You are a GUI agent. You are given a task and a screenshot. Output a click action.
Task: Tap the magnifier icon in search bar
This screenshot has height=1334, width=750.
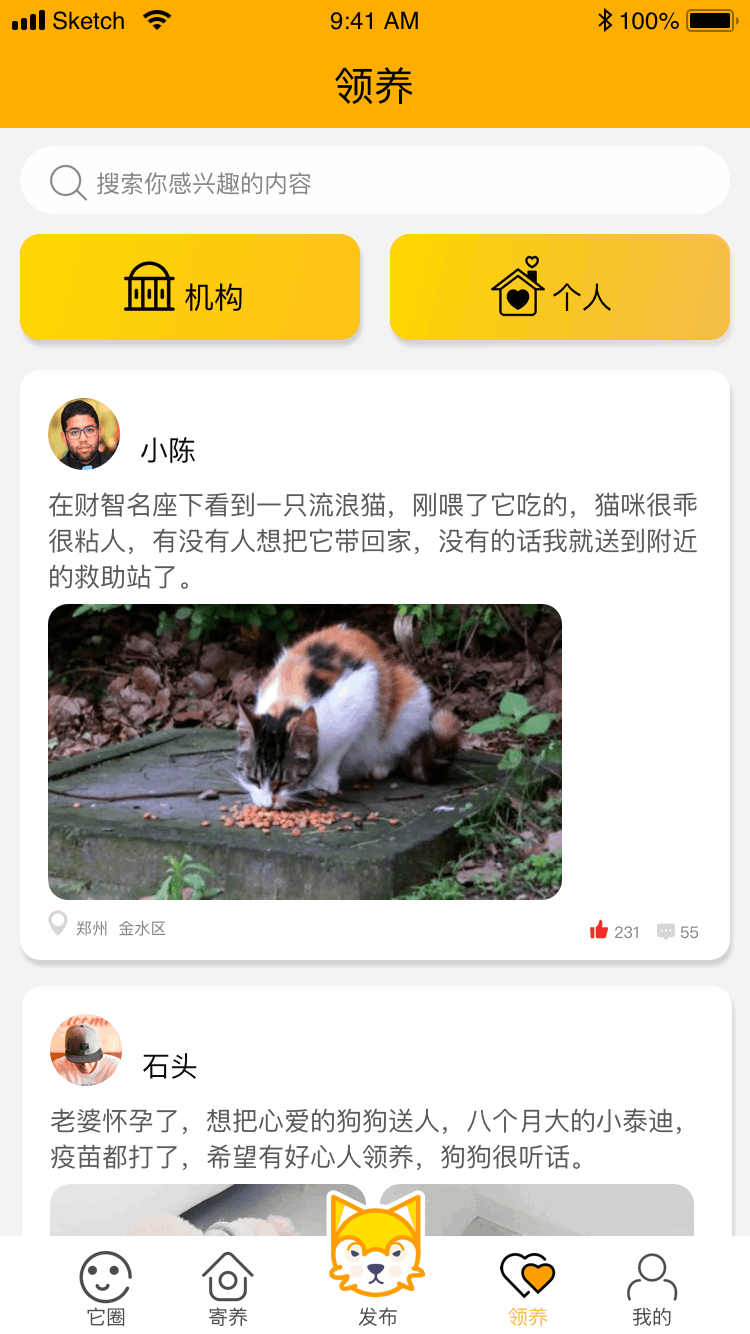click(x=66, y=181)
